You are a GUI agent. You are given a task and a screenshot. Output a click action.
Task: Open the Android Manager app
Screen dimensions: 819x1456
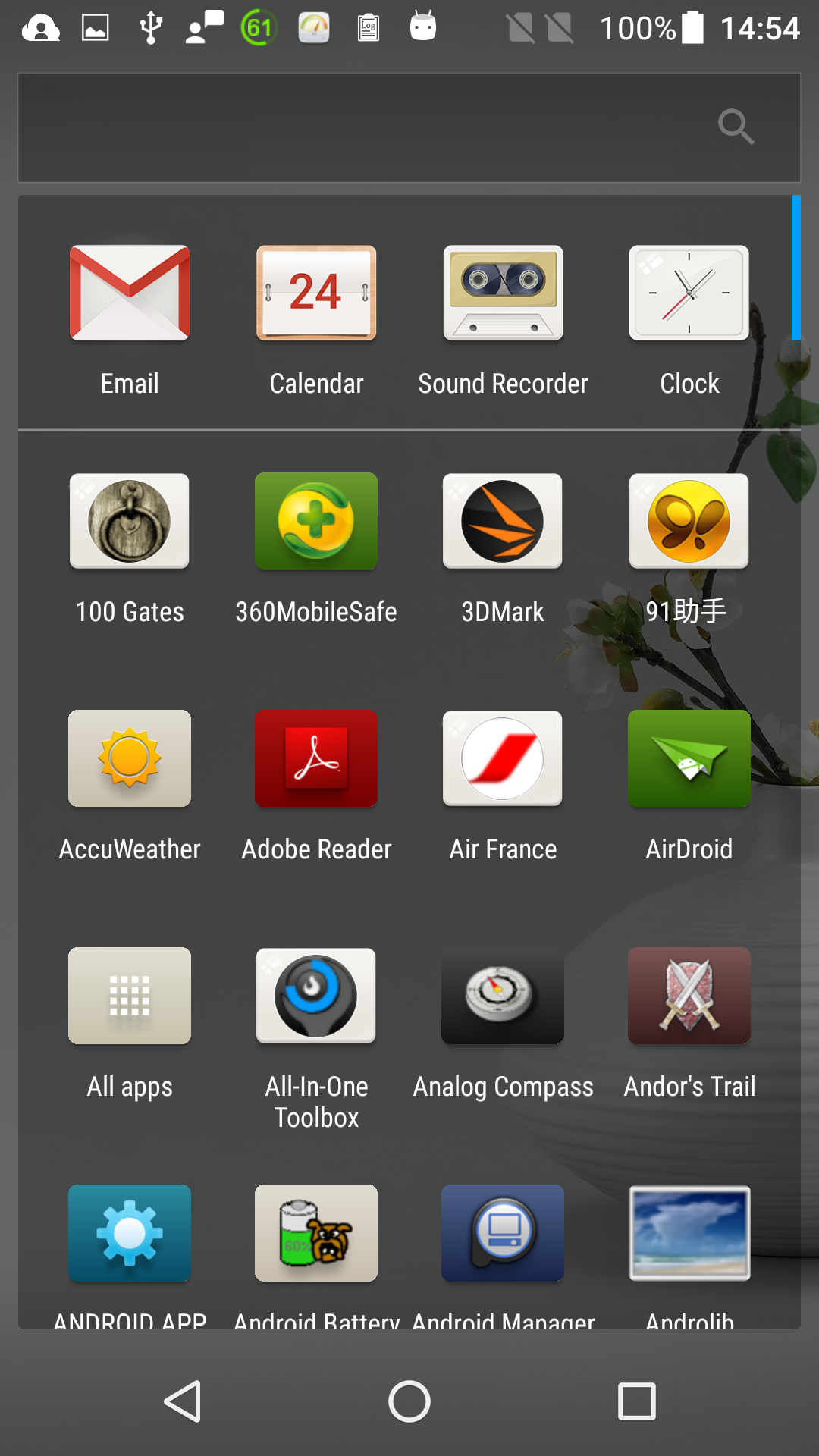click(503, 1234)
